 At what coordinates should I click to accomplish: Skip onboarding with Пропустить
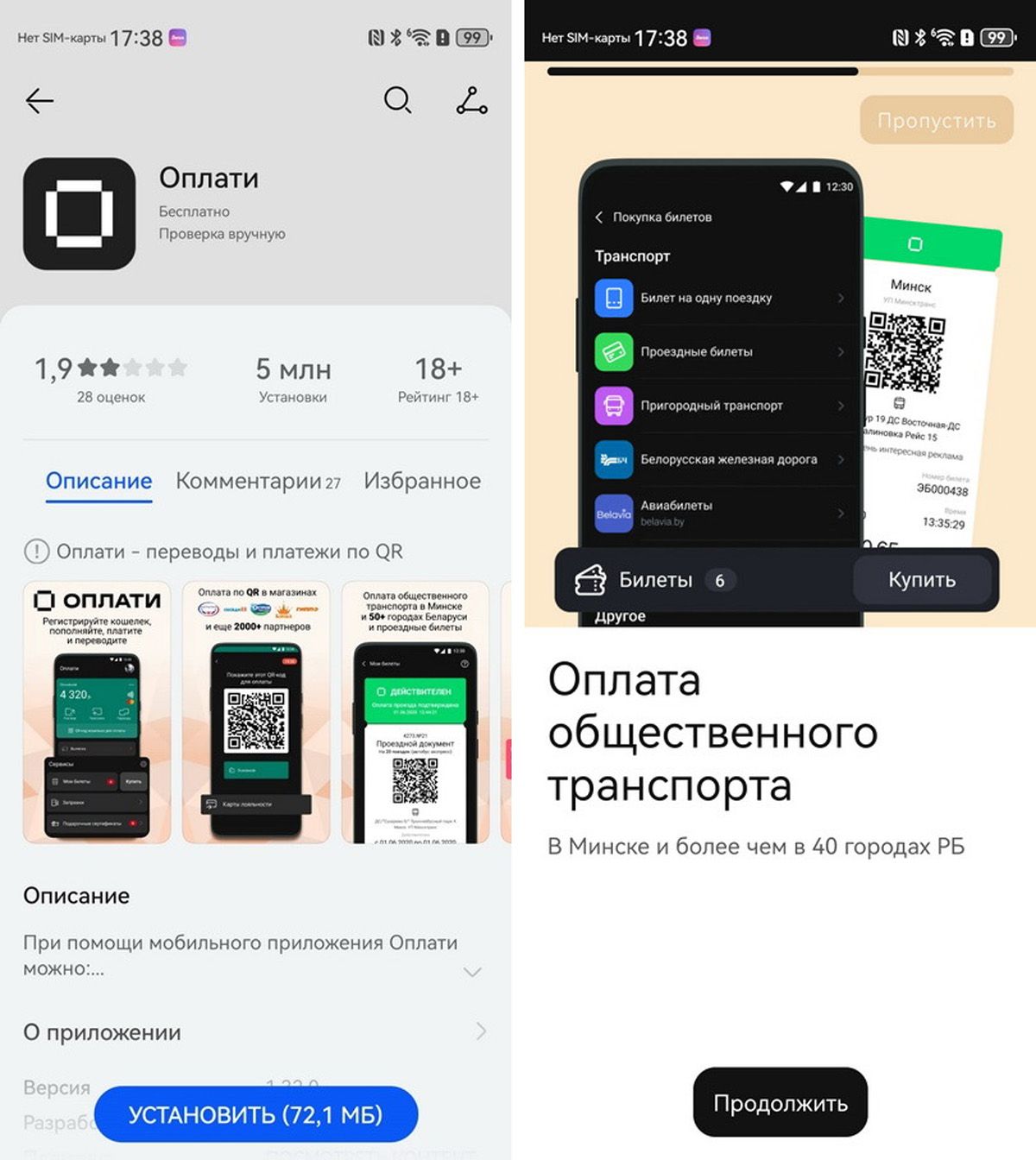click(x=936, y=121)
